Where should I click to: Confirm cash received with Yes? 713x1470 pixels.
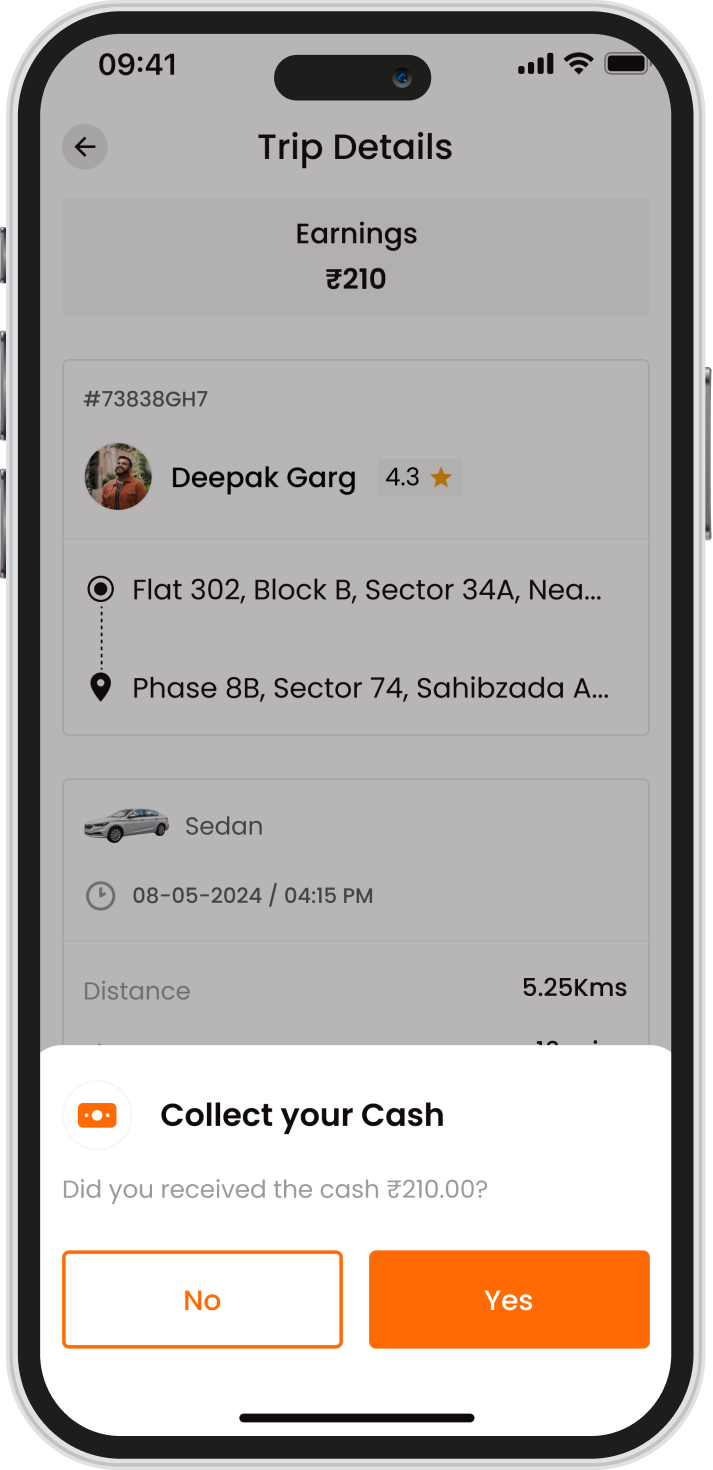coord(509,1299)
